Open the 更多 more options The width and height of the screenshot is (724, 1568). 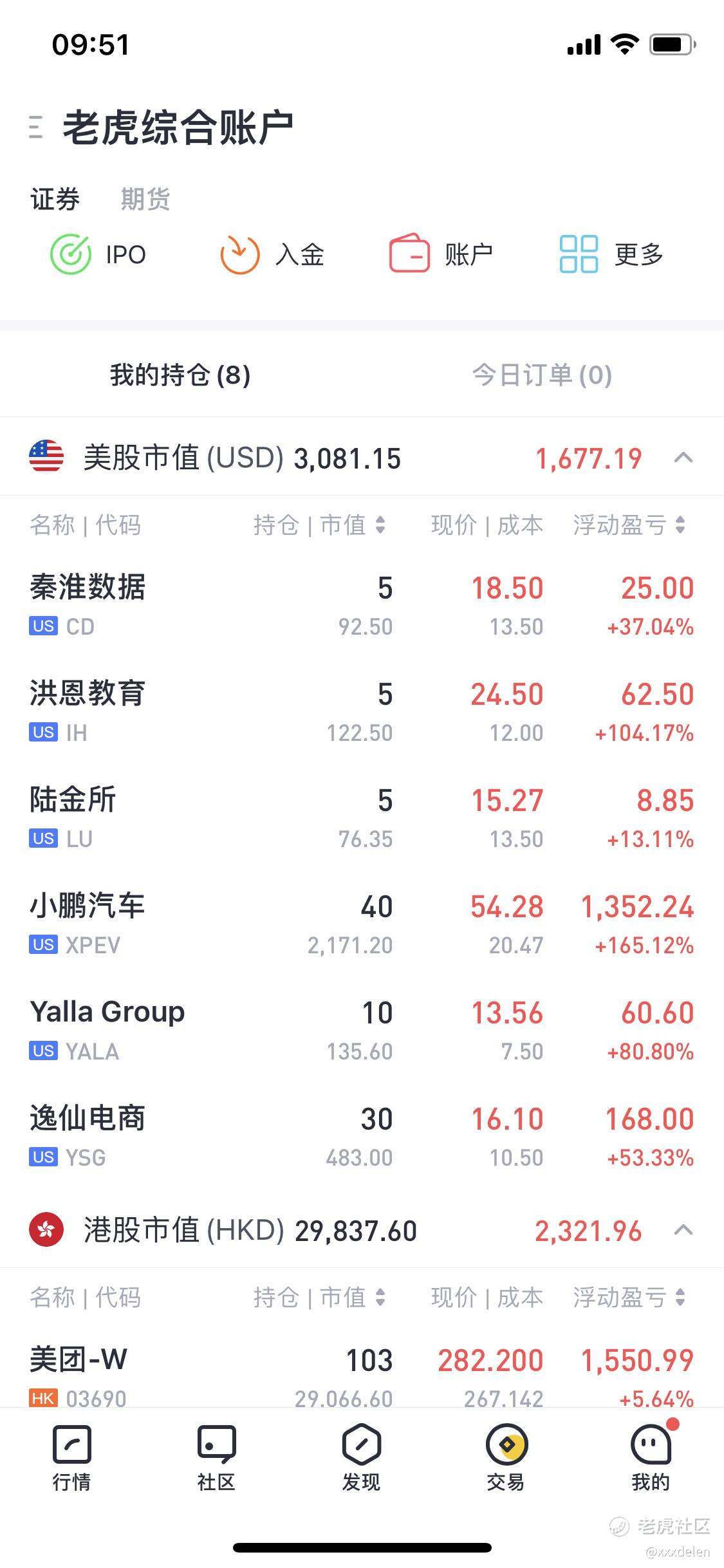pos(611,254)
